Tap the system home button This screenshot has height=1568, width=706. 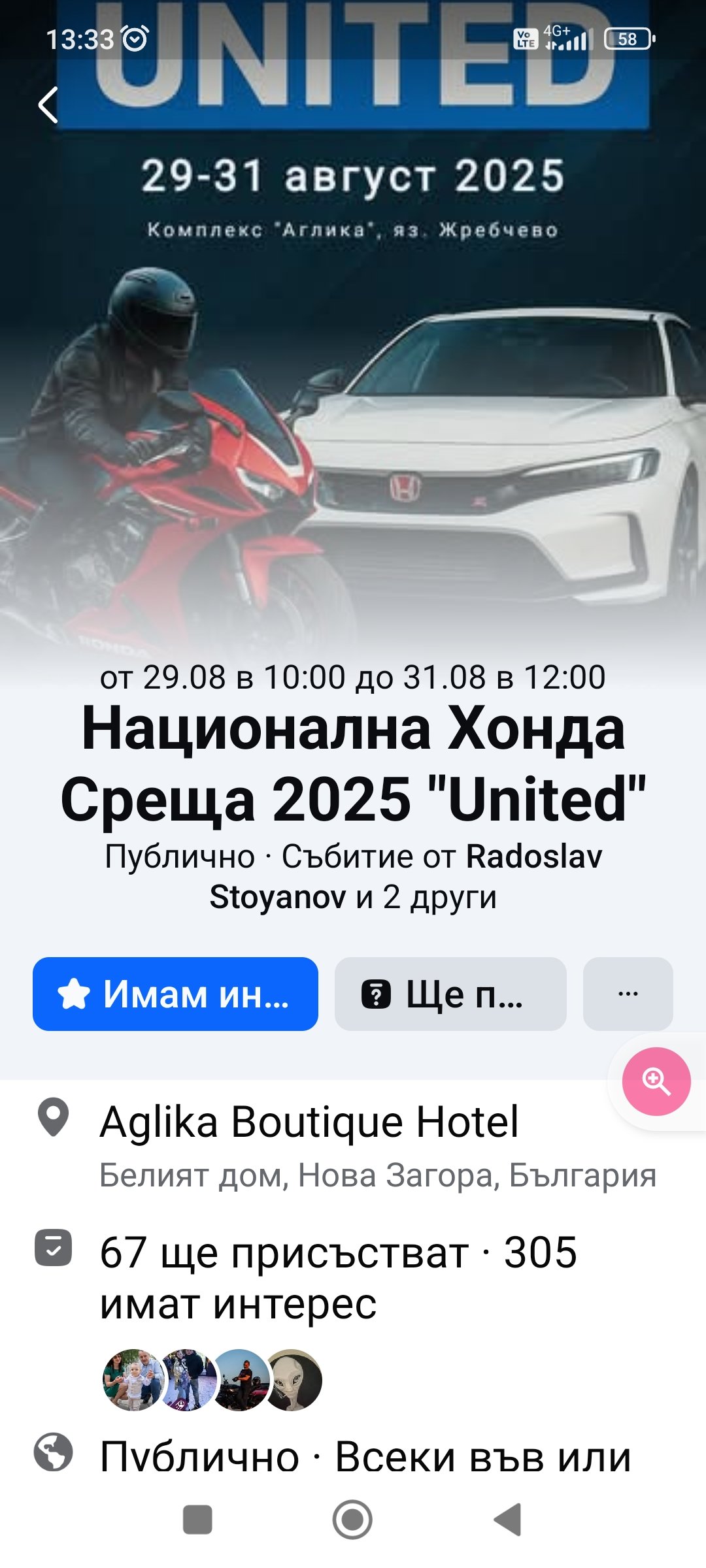point(352,1519)
